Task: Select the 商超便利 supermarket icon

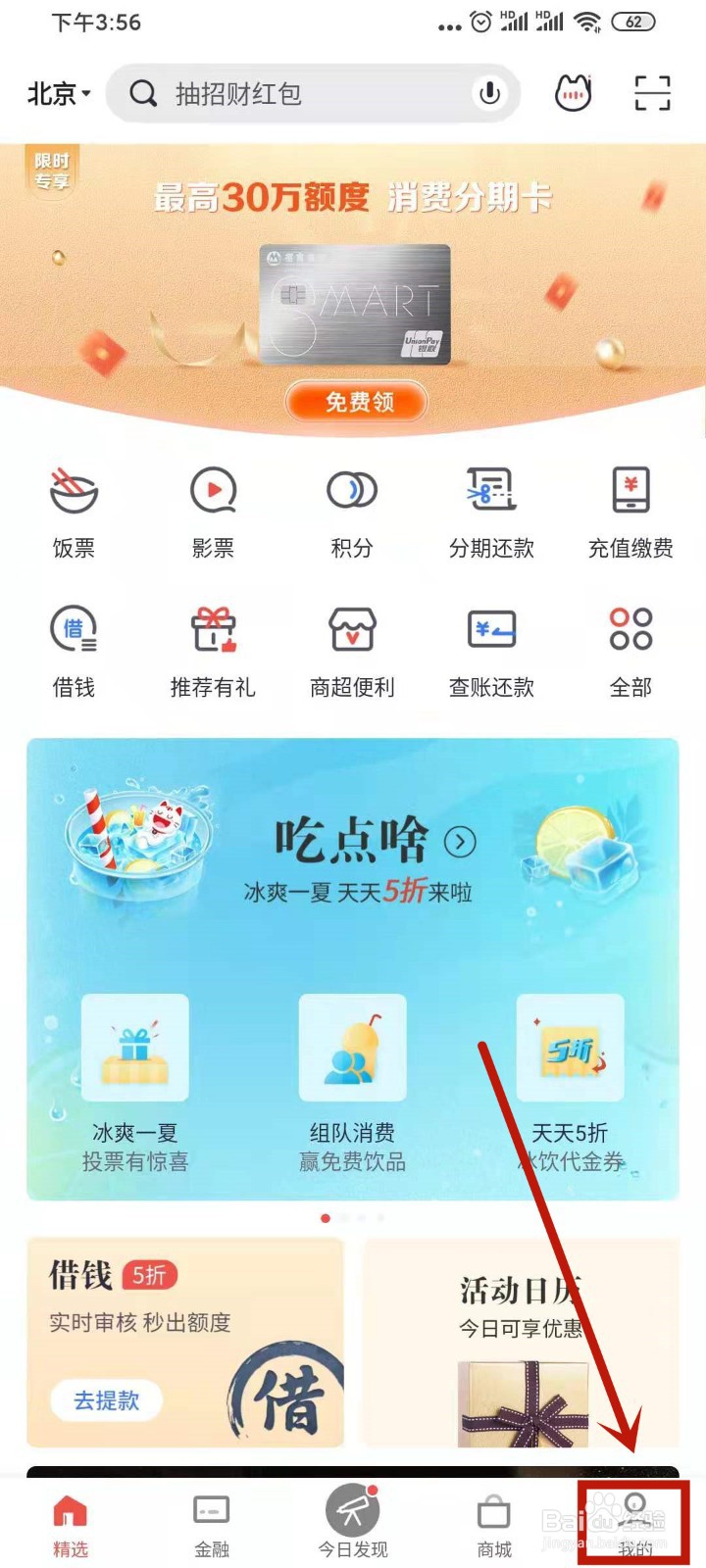Action: tap(352, 649)
